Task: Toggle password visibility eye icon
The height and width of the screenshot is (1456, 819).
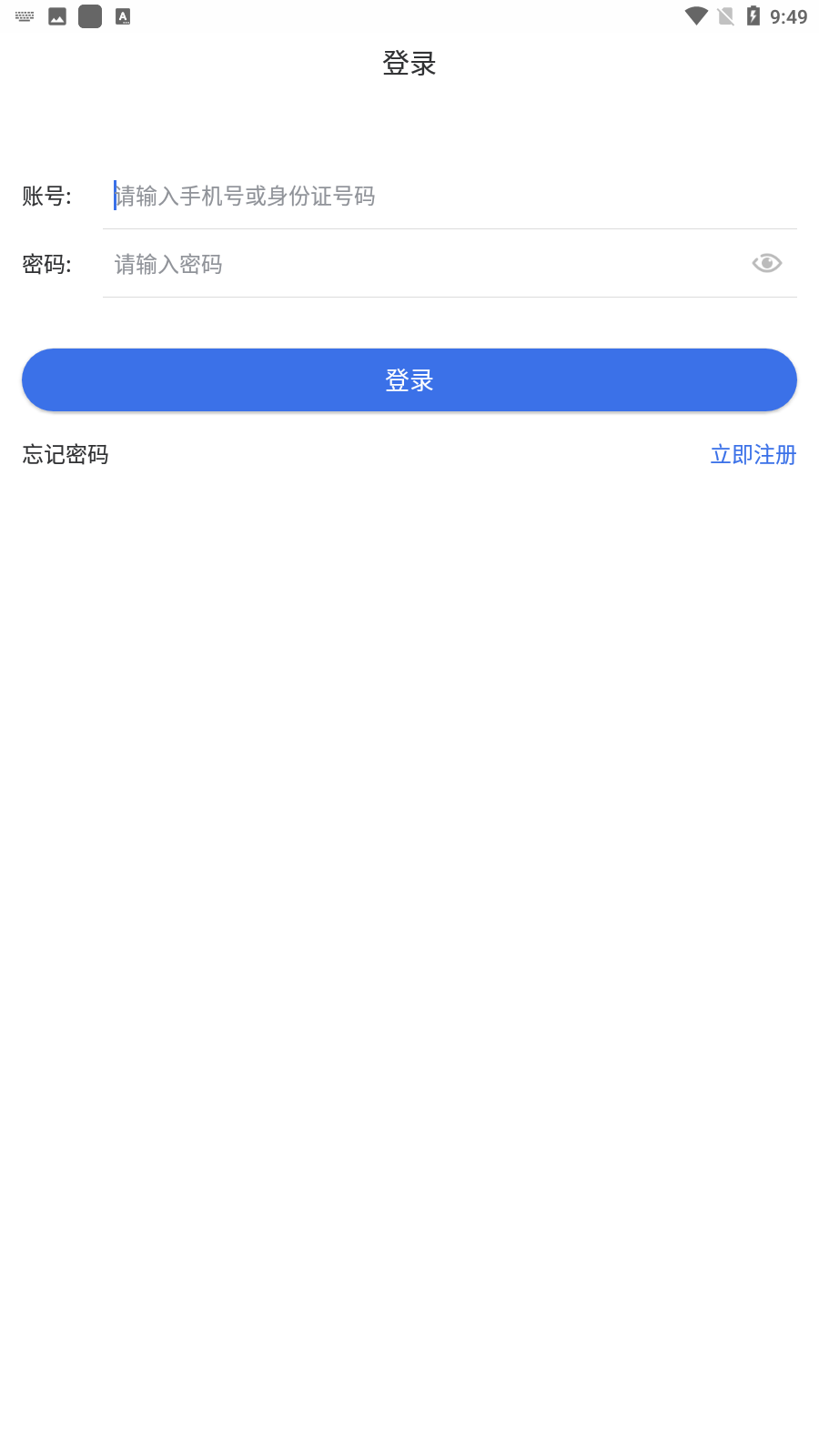Action: click(x=766, y=263)
